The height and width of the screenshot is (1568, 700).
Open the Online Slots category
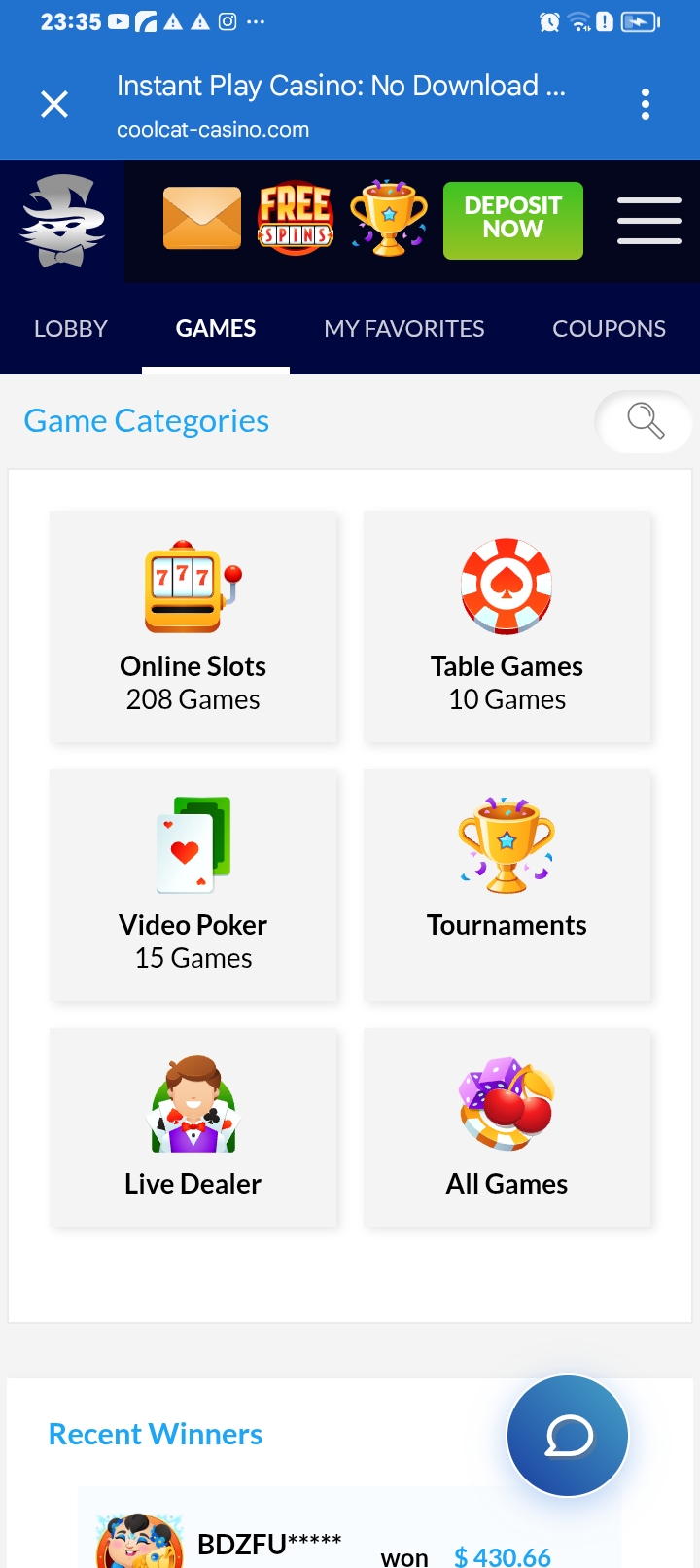[193, 627]
